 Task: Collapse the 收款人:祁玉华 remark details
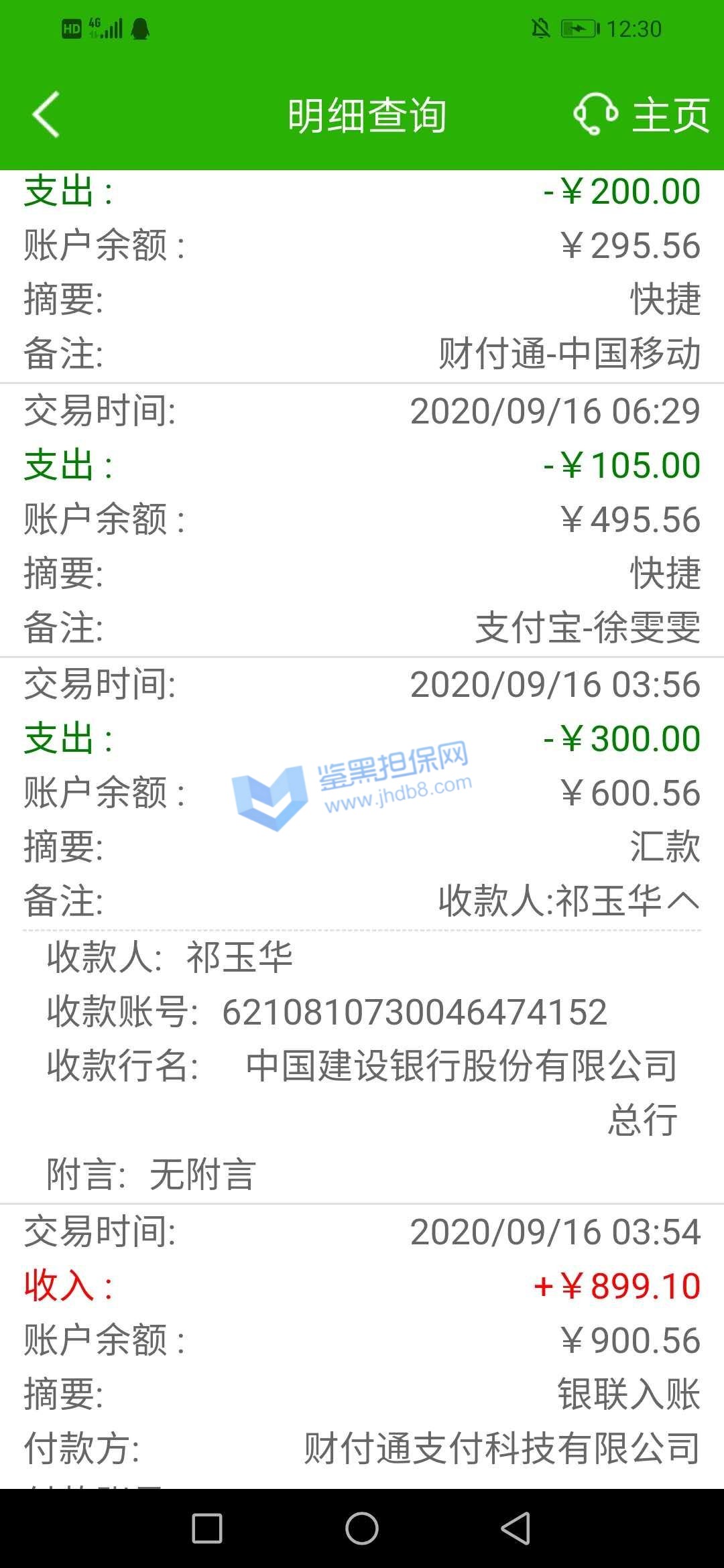(683, 901)
